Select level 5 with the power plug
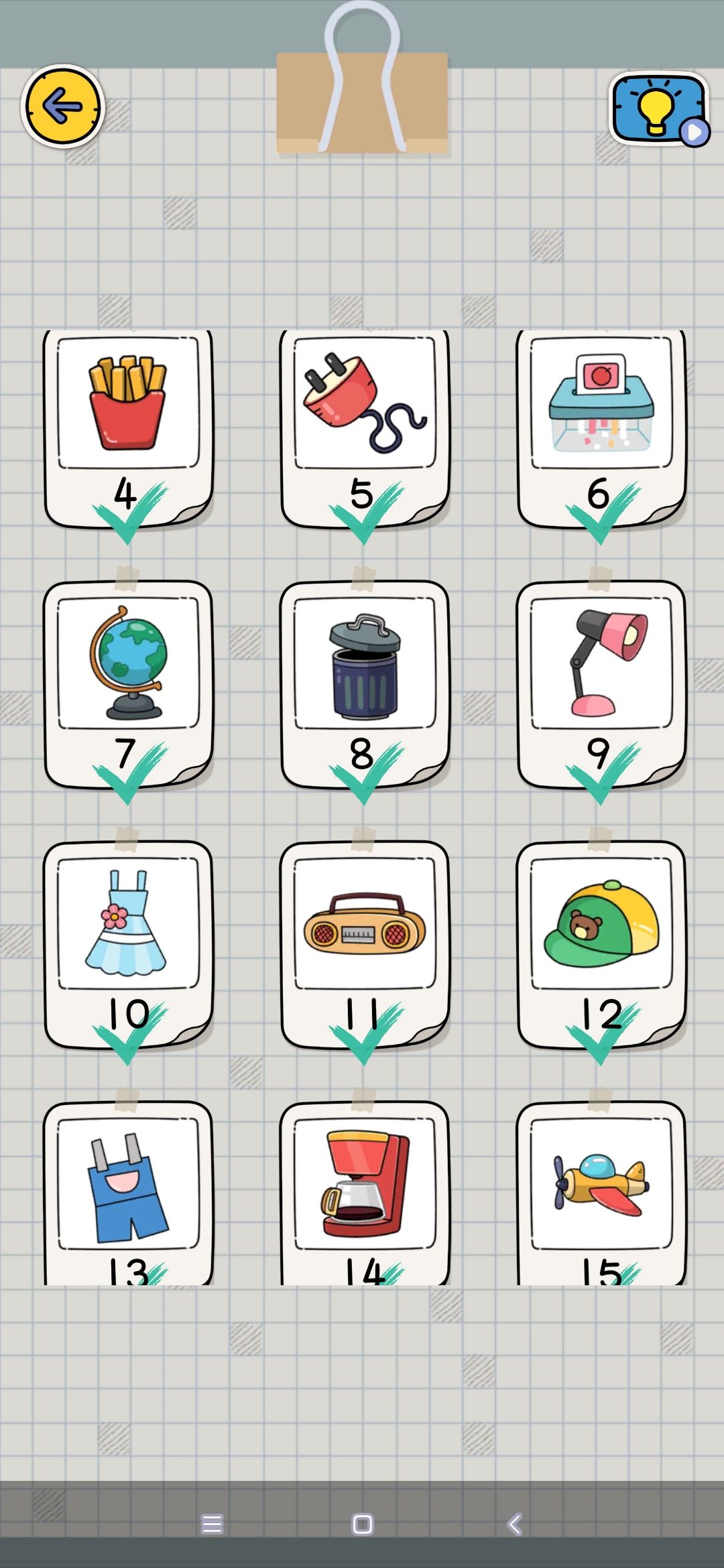Screen dimensions: 724x1568 click(365, 429)
